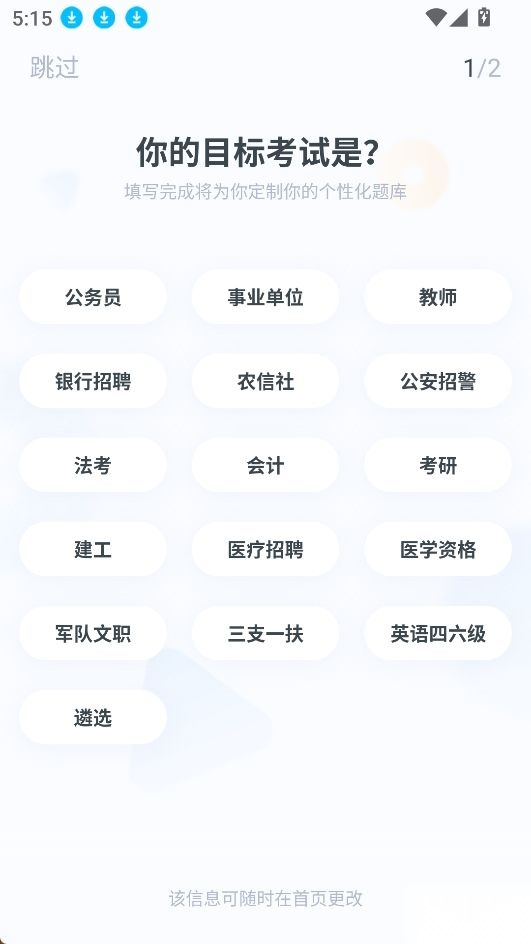The height and width of the screenshot is (944, 531).
Task: Pick 教师 as your target exam
Action: (x=438, y=297)
